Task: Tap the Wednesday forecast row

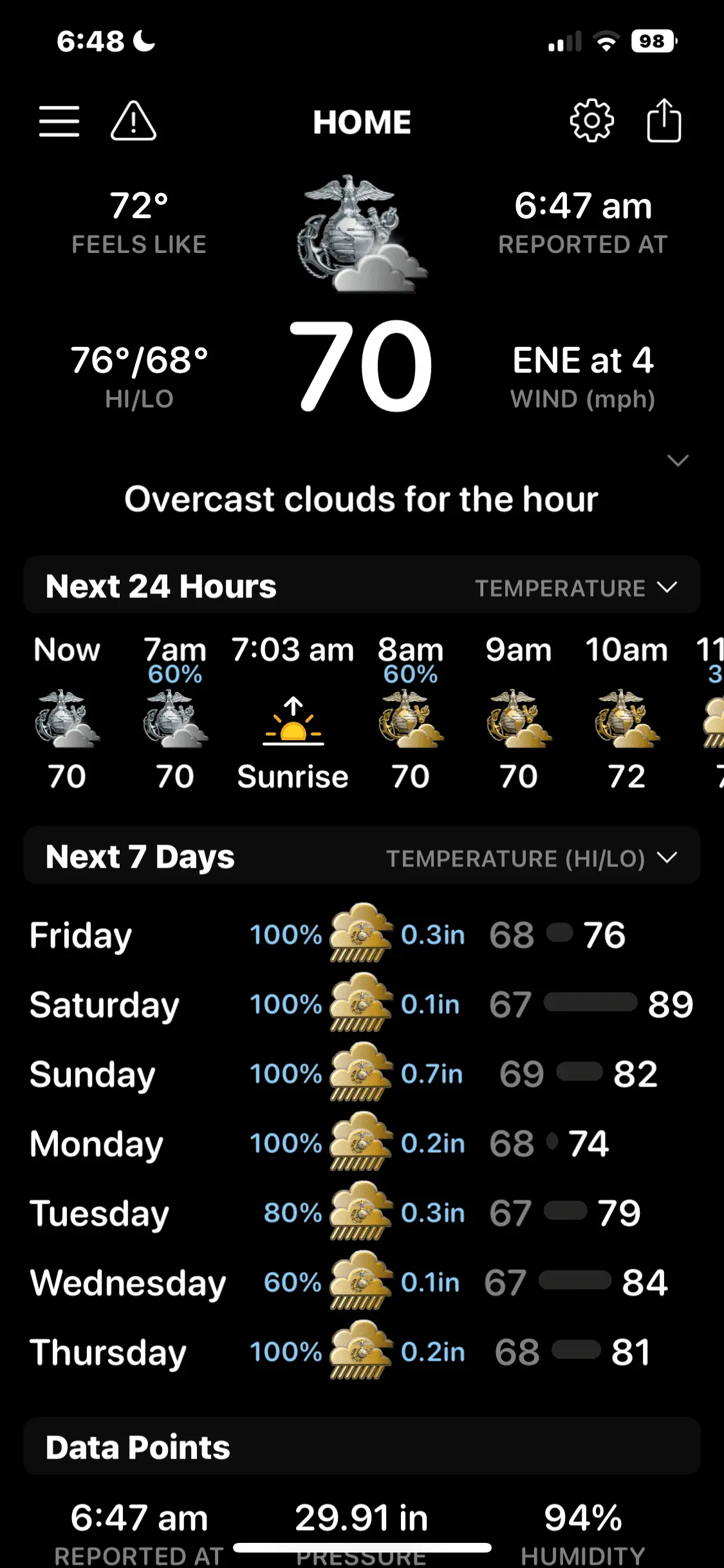Action: [x=362, y=1282]
